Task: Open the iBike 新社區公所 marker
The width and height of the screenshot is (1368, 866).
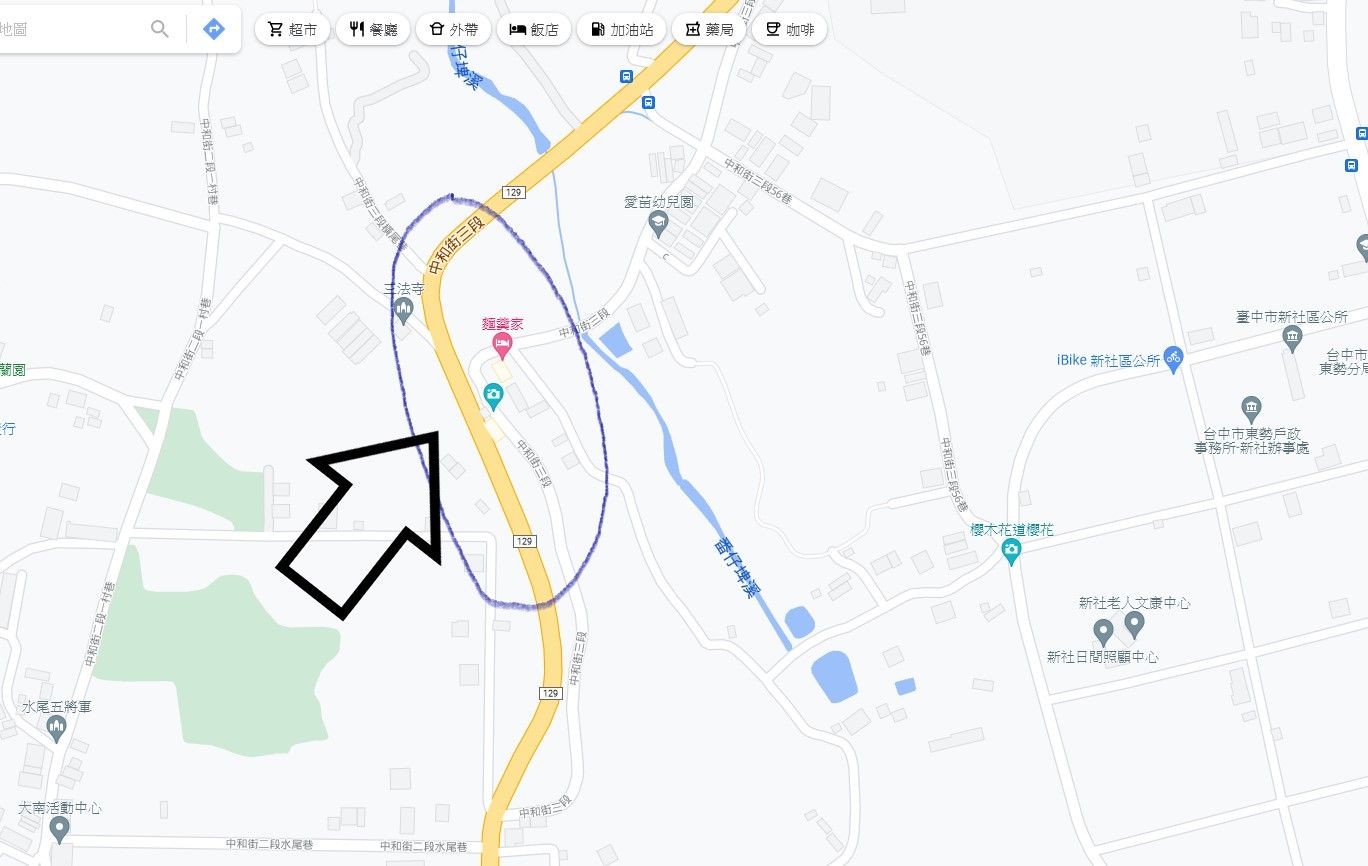Action: [x=1174, y=357]
